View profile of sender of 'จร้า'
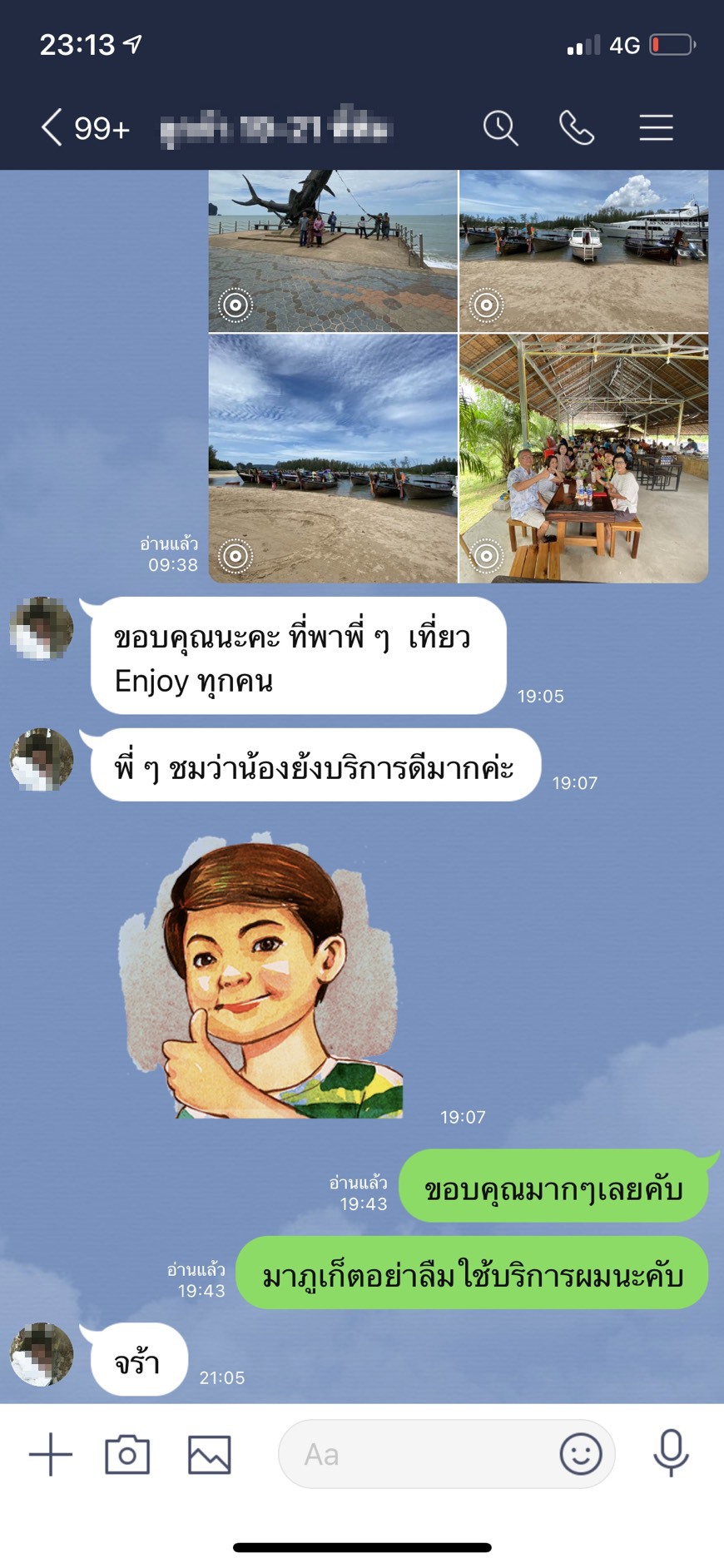The width and height of the screenshot is (724, 1568). 42,1354
